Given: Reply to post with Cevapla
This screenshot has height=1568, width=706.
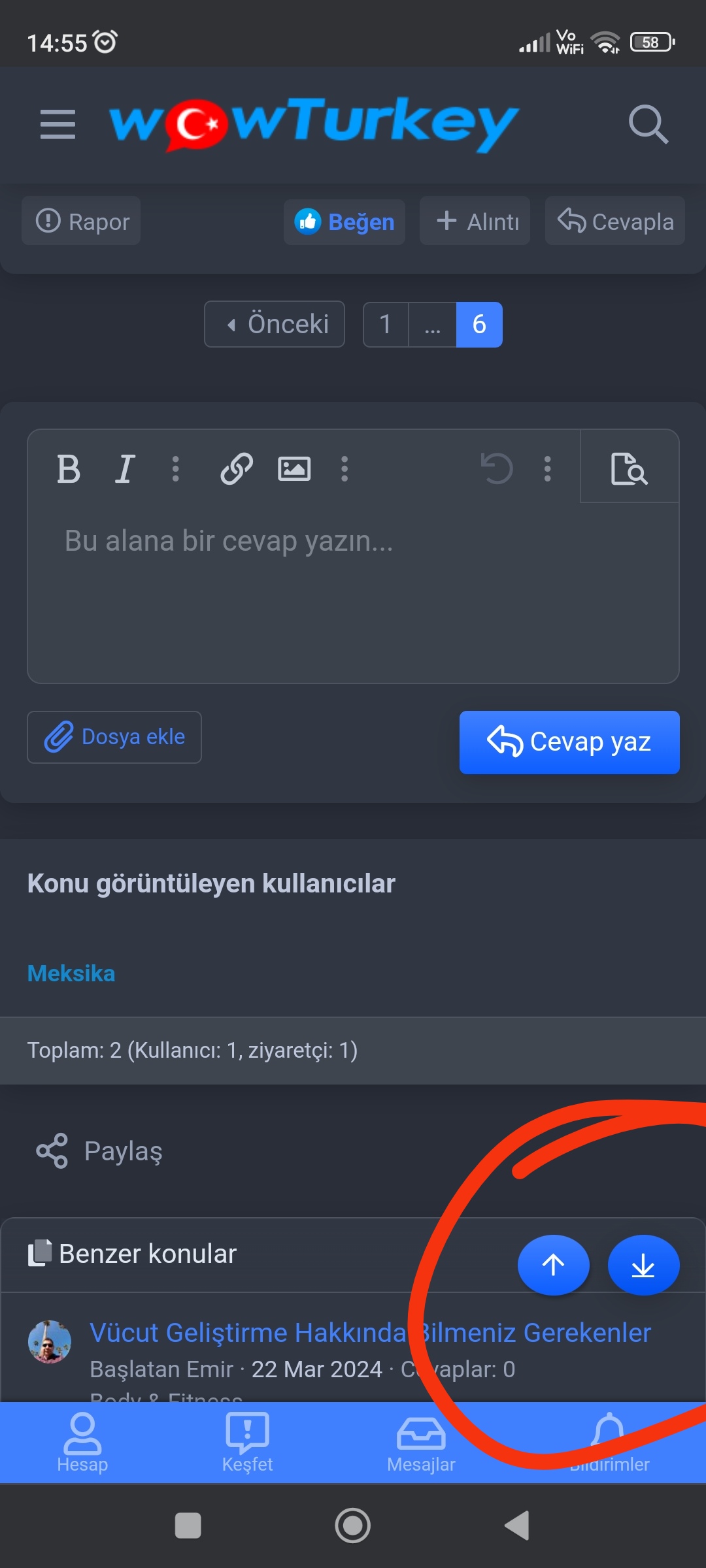Looking at the screenshot, I should tap(615, 221).
